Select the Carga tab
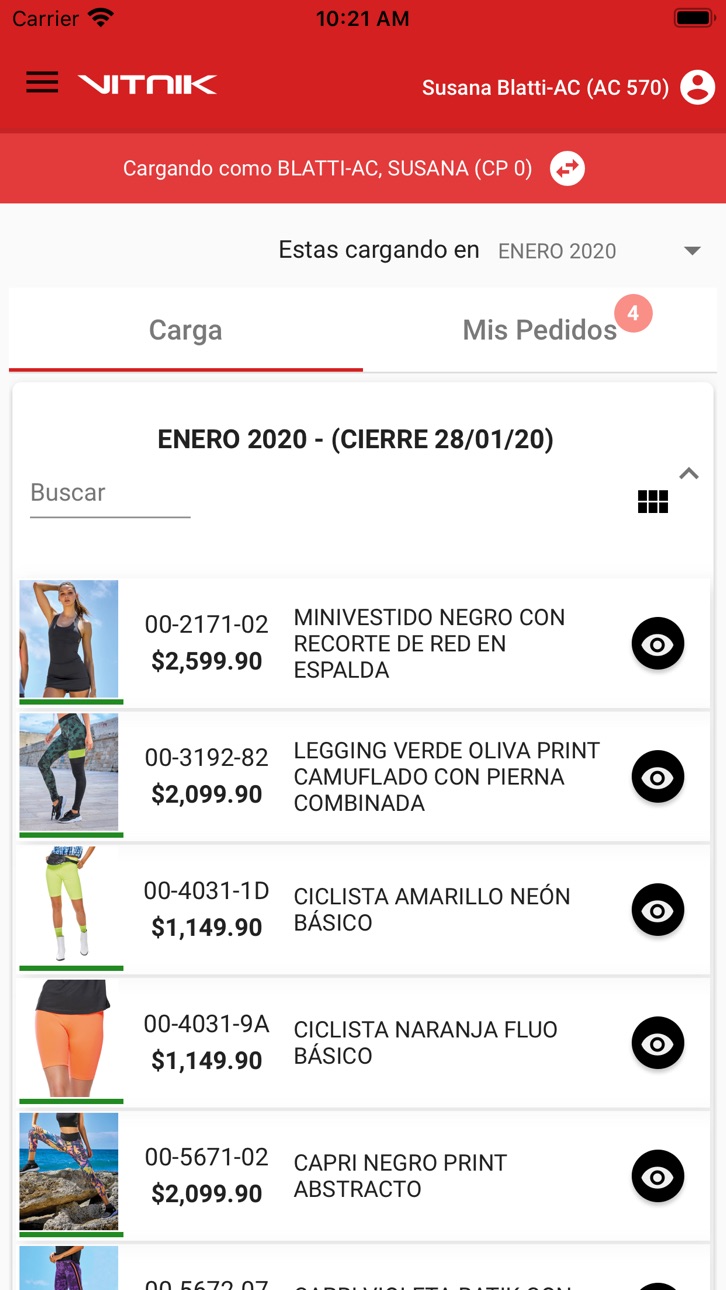The image size is (726, 1290). point(186,330)
